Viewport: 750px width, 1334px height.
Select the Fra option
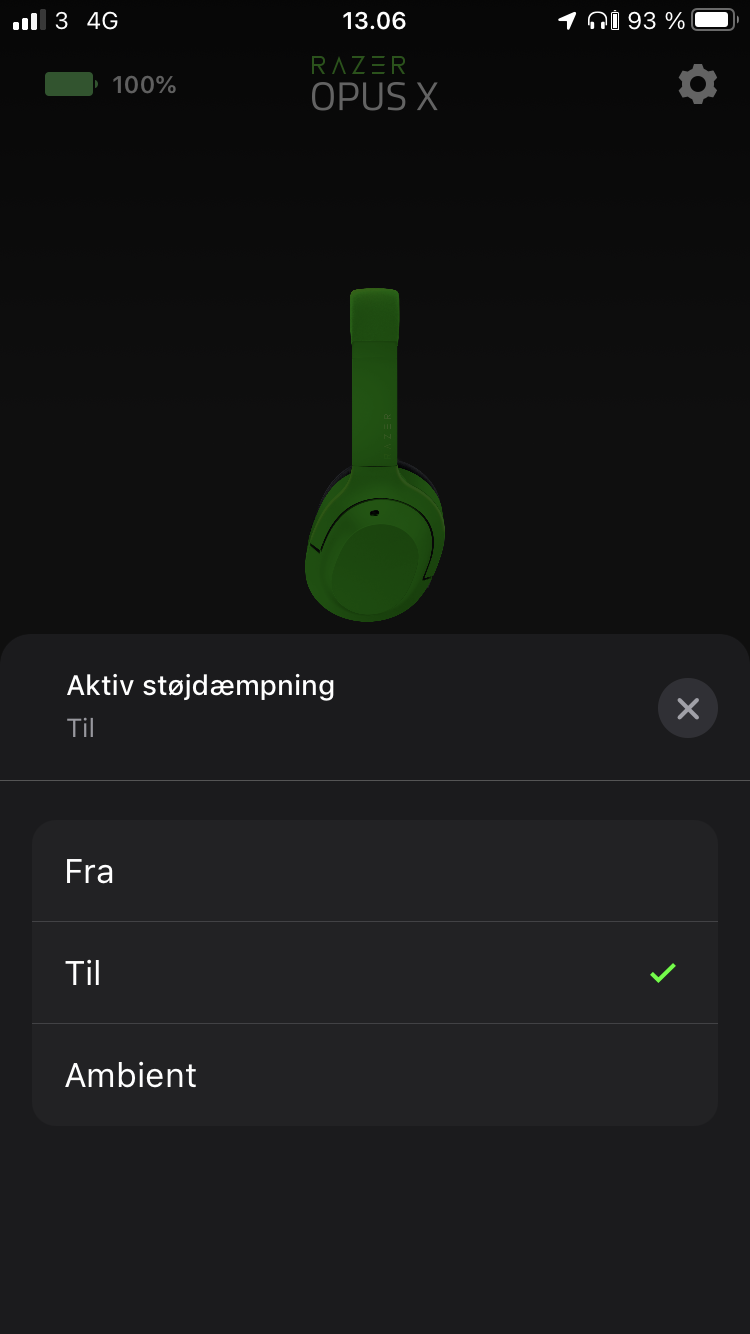375,871
